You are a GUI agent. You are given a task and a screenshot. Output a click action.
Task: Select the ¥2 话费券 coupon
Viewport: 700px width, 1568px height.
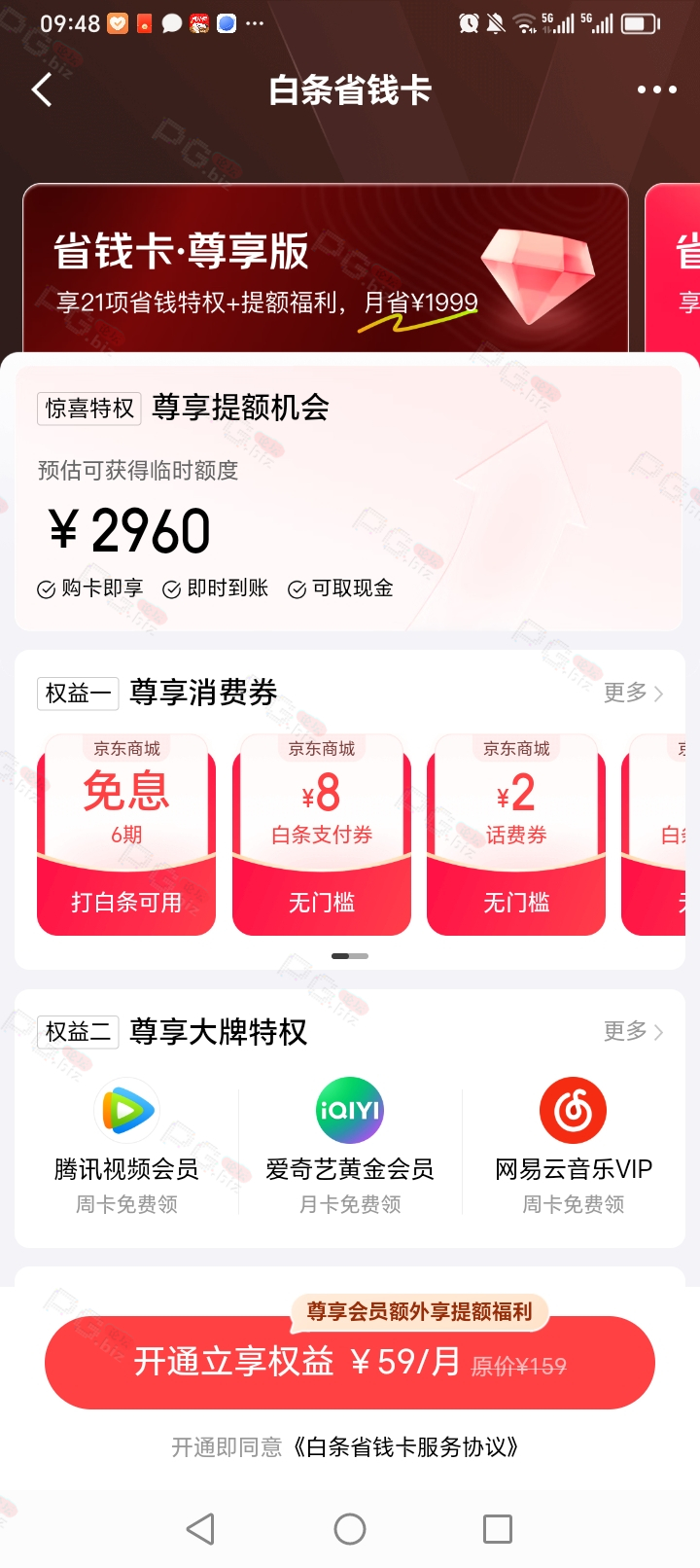pos(516,836)
